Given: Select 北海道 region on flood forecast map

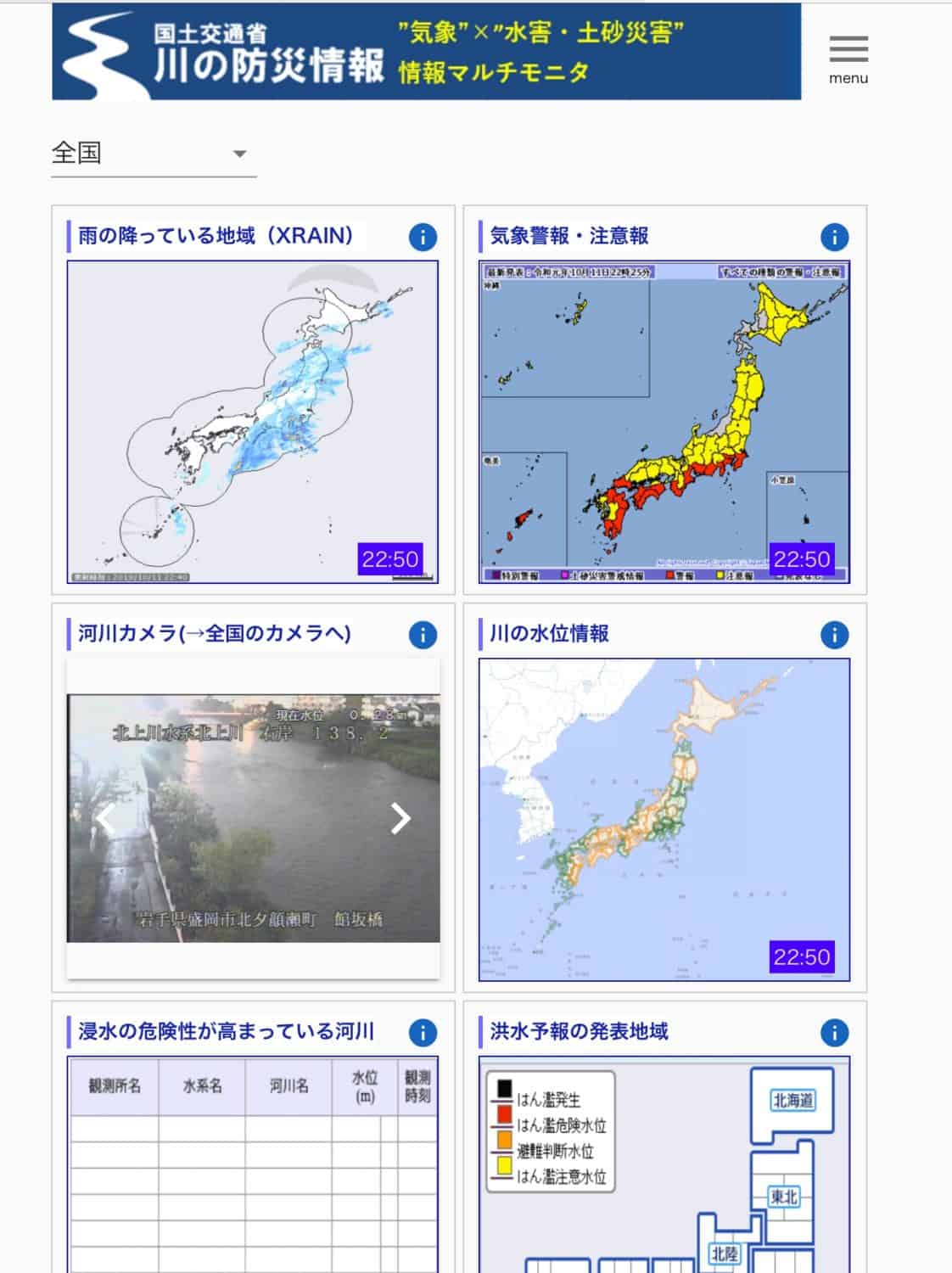Looking at the screenshot, I should (x=792, y=1101).
